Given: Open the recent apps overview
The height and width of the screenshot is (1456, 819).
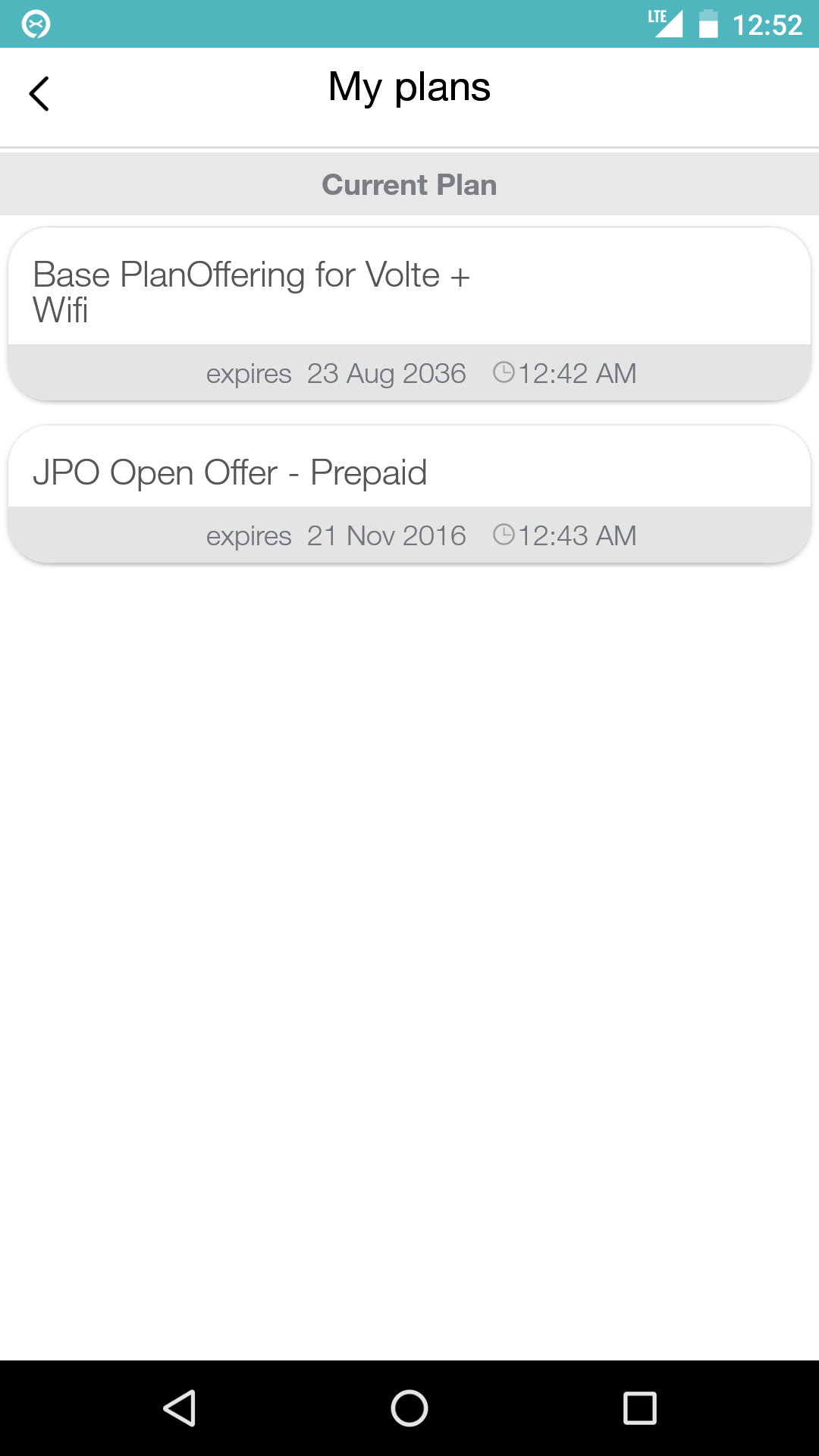Looking at the screenshot, I should (x=639, y=1408).
